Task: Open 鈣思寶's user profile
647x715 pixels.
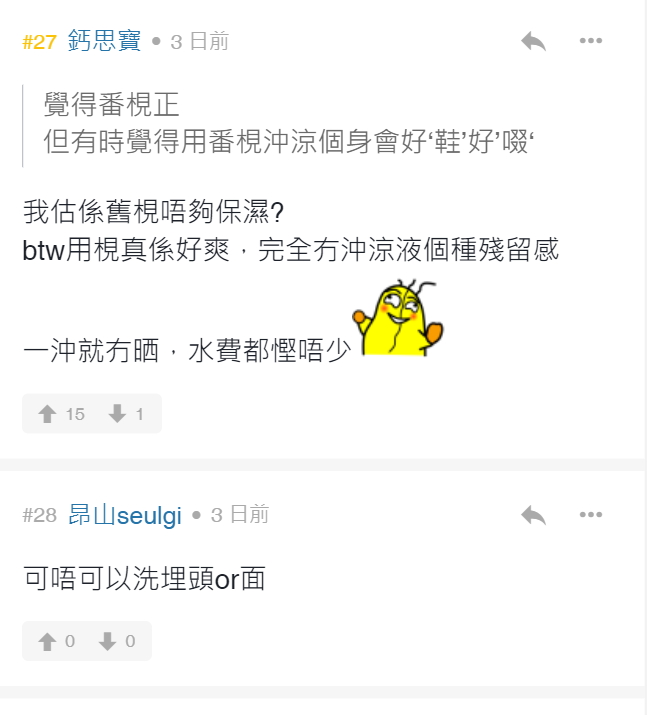Action: 105,41
